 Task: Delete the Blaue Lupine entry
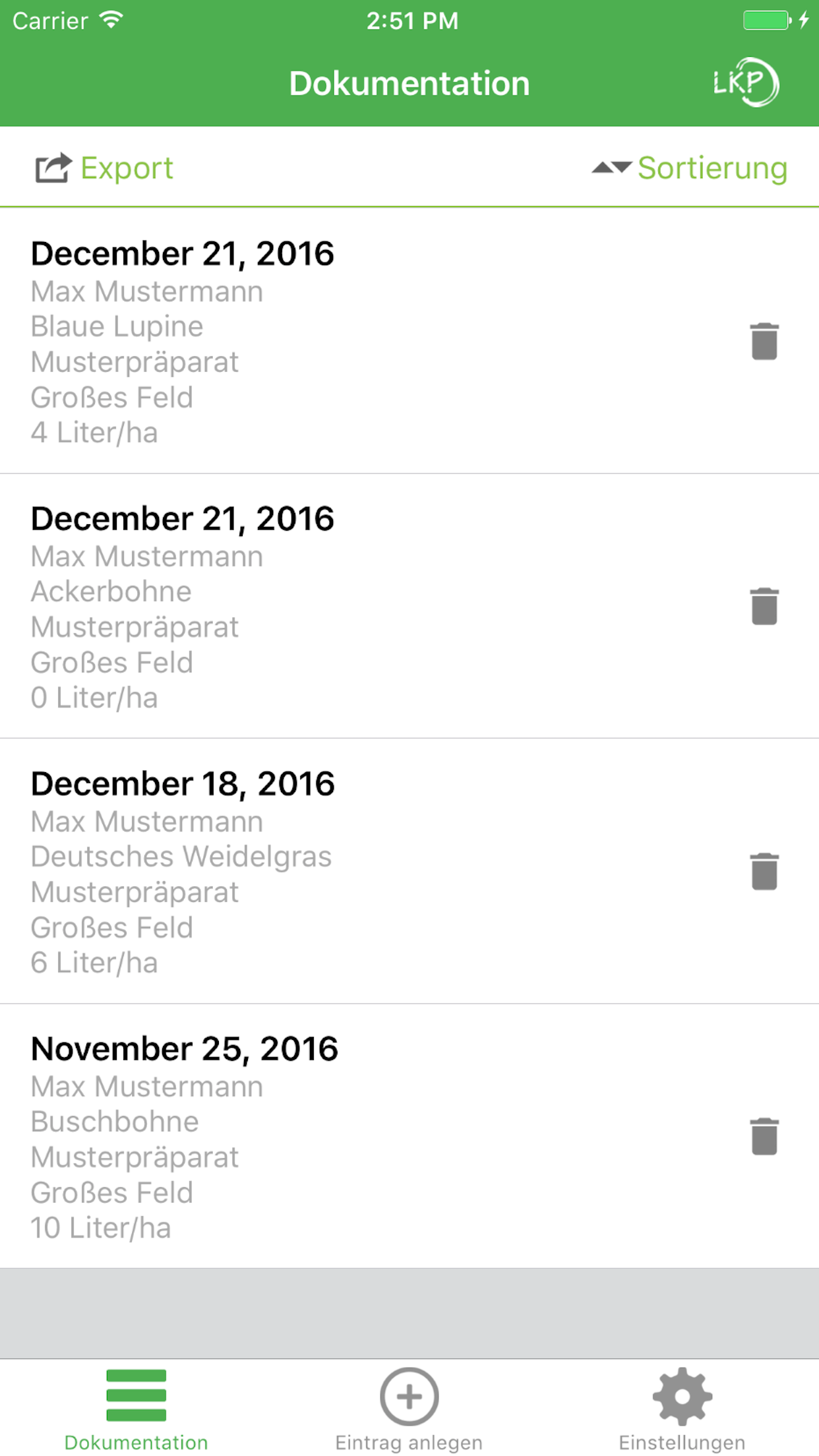[x=764, y=342]
